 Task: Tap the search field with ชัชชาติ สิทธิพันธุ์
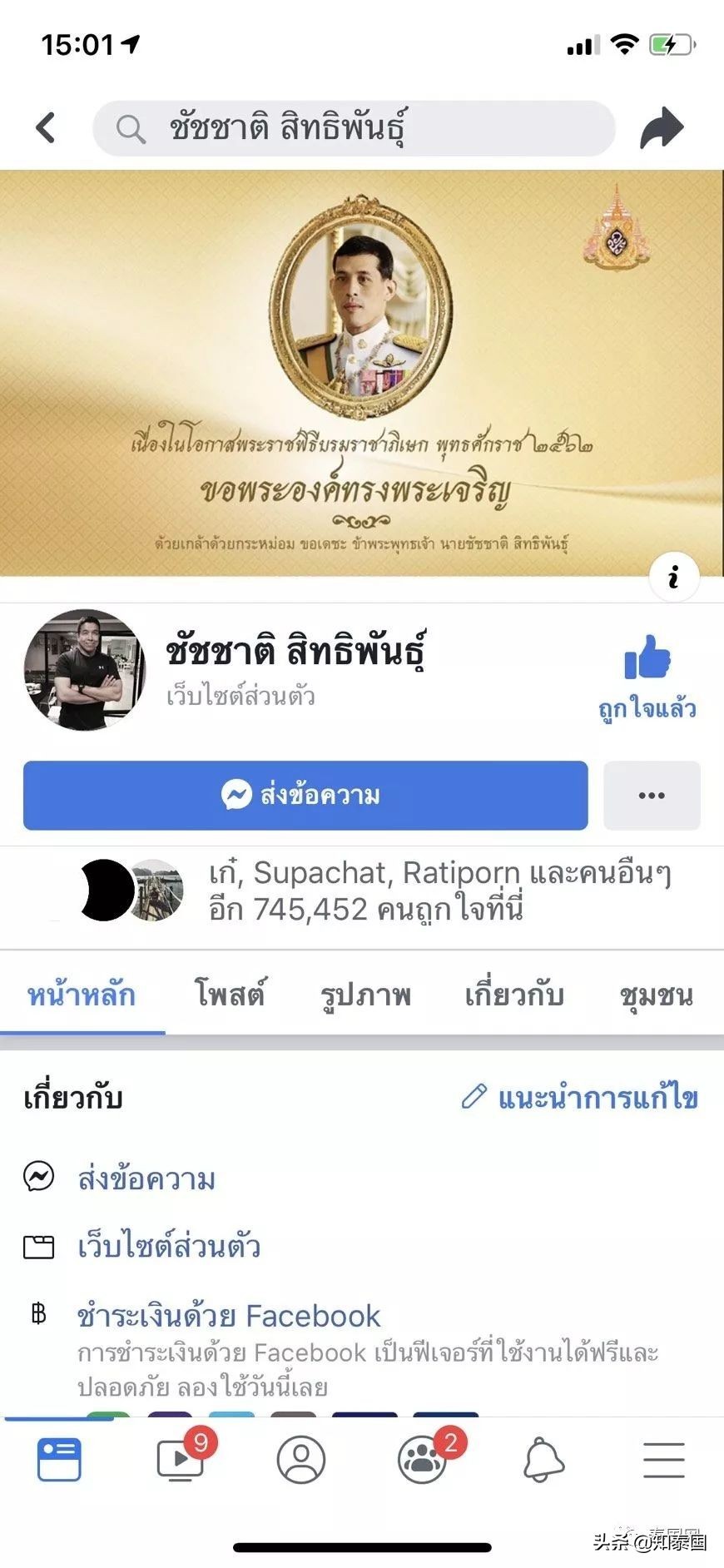point(354,128)
